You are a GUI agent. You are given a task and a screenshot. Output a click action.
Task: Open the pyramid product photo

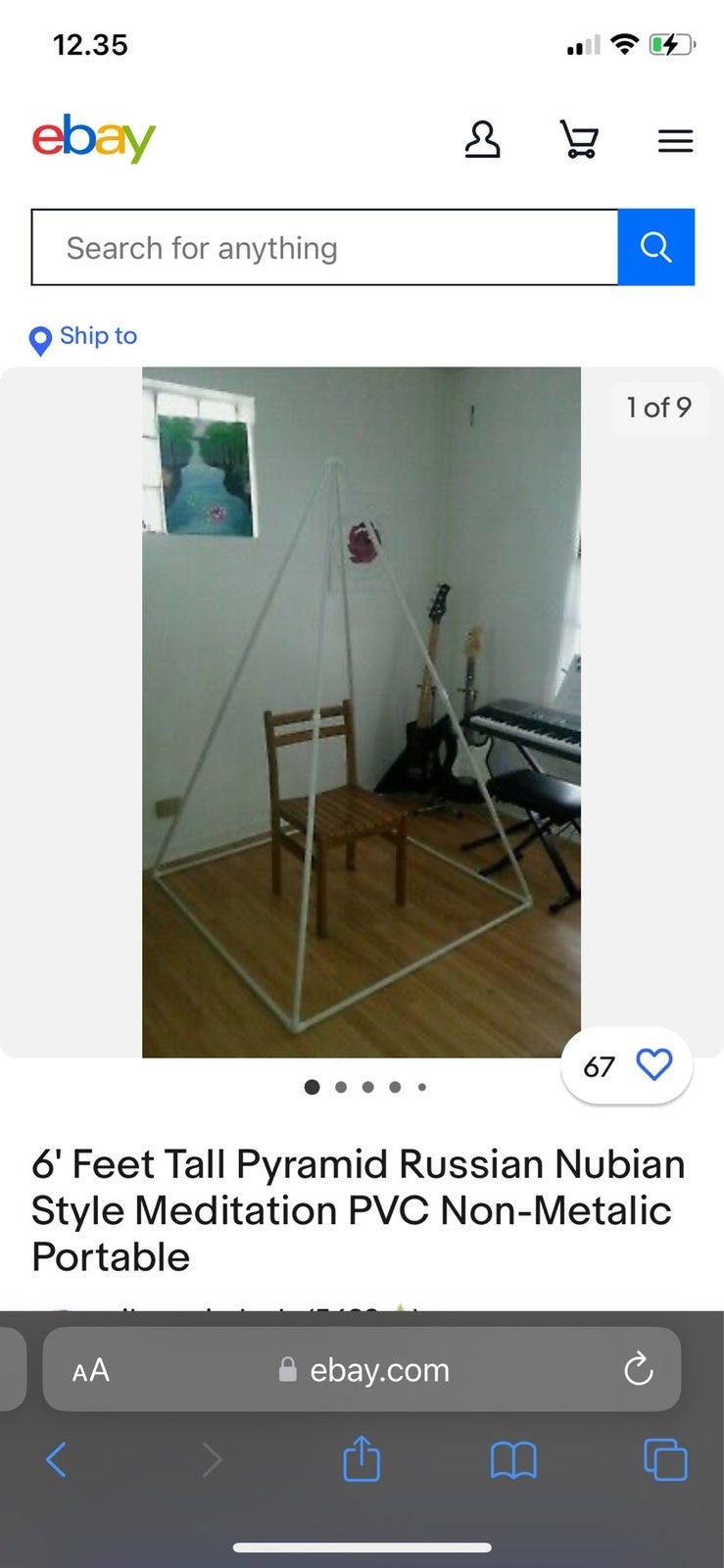(361, 712)
